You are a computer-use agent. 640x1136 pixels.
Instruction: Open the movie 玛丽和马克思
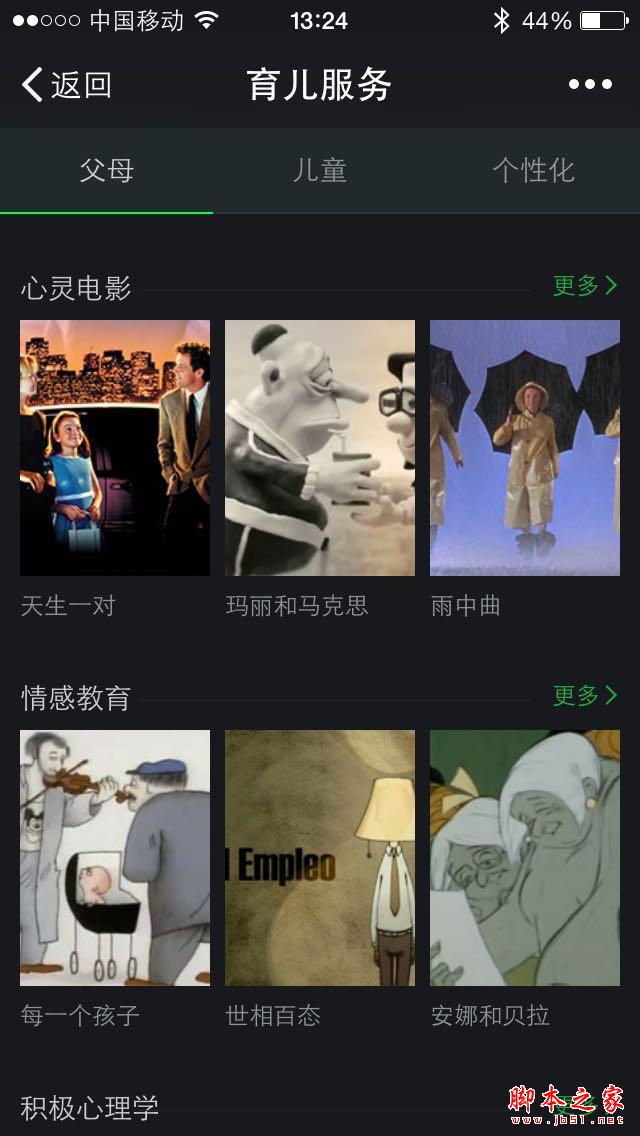pos(320,448)
